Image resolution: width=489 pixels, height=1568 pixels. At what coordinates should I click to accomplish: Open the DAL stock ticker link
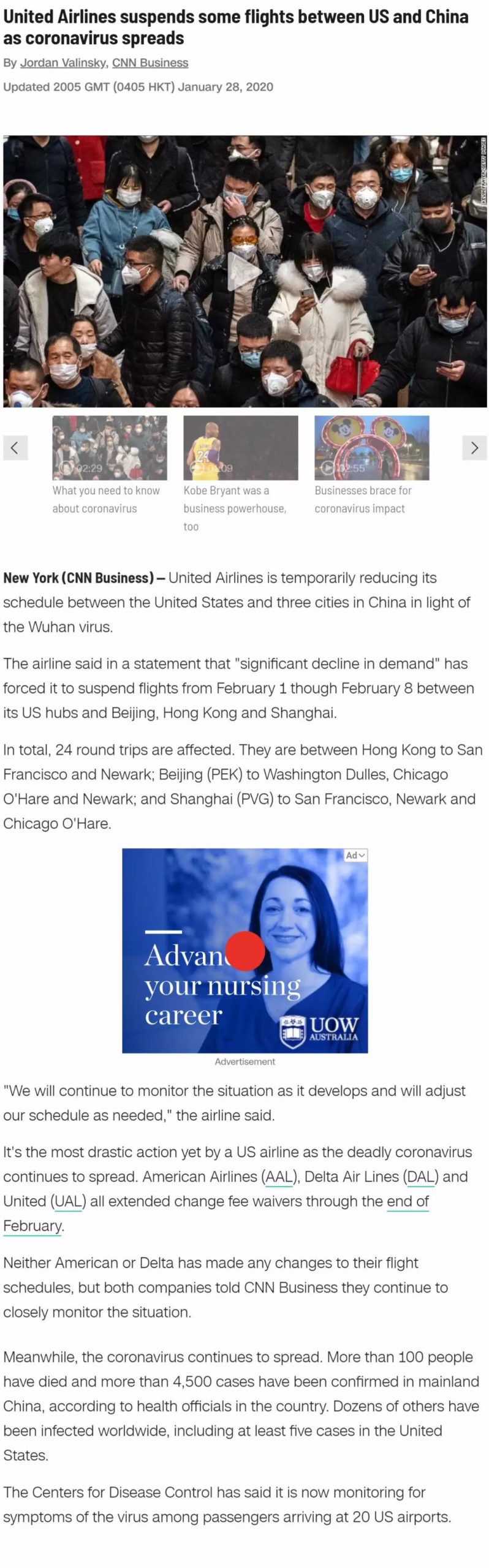pos(420,1177)
